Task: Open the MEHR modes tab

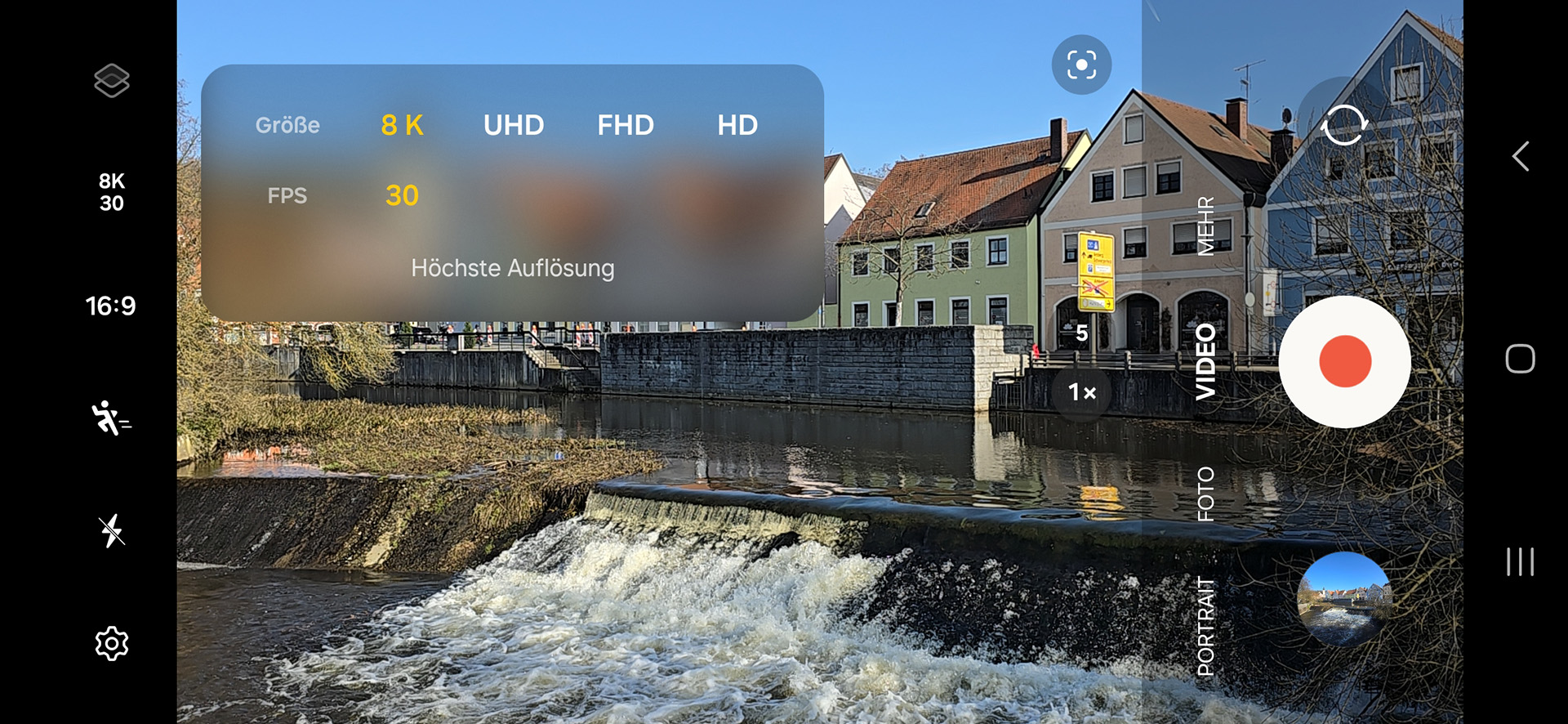Action: tap(1205, 226)
